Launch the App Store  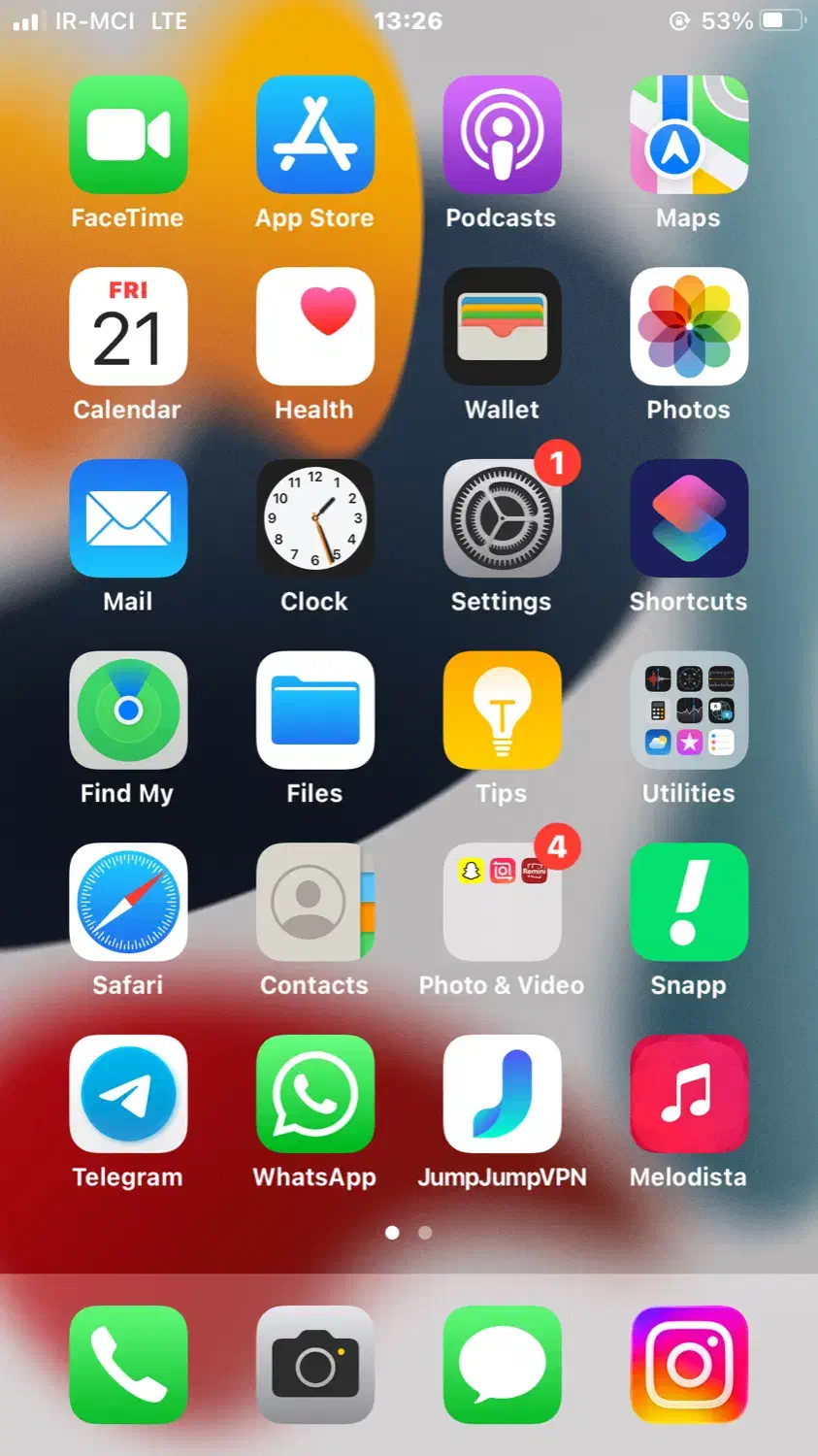(x=314, y=134)
